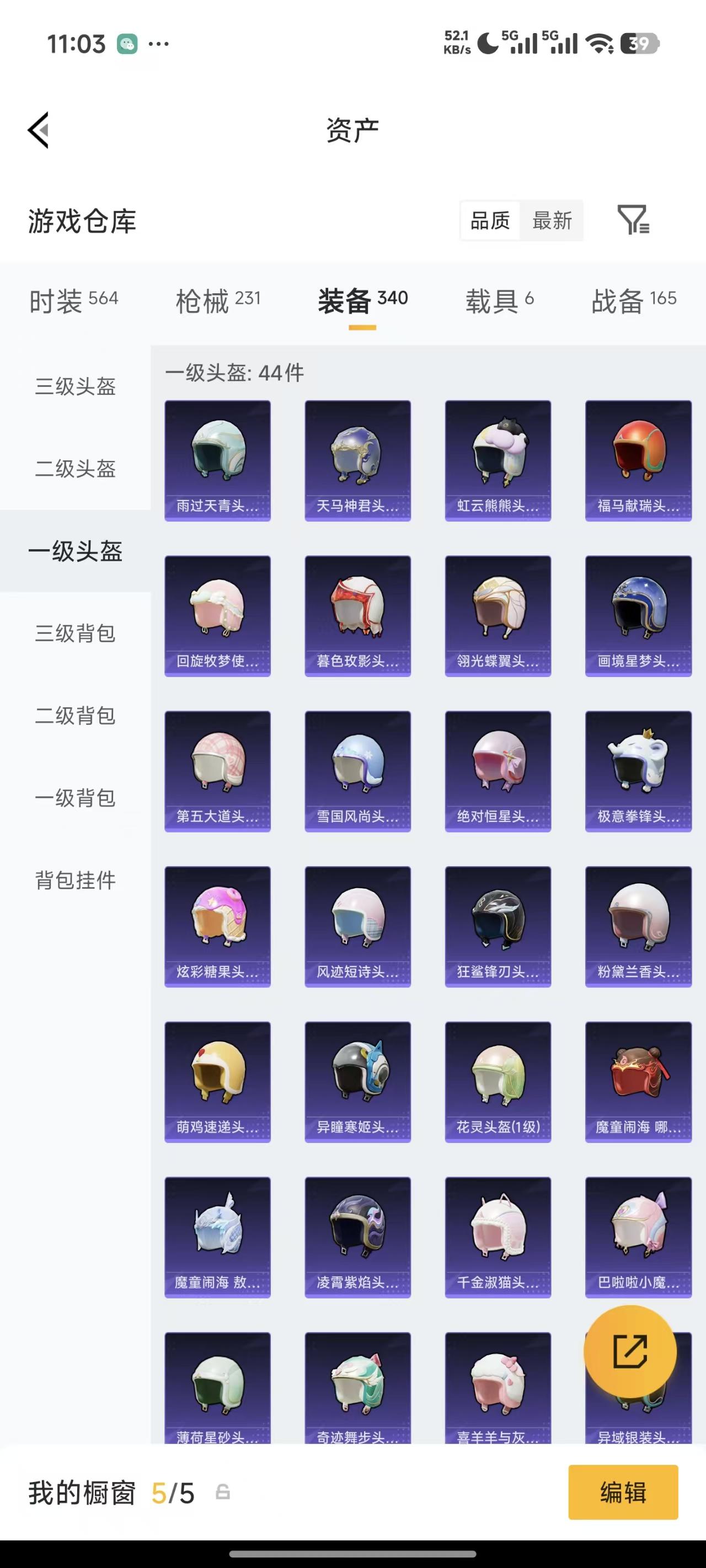Switch to the 枪械 tab

point(218,300)
